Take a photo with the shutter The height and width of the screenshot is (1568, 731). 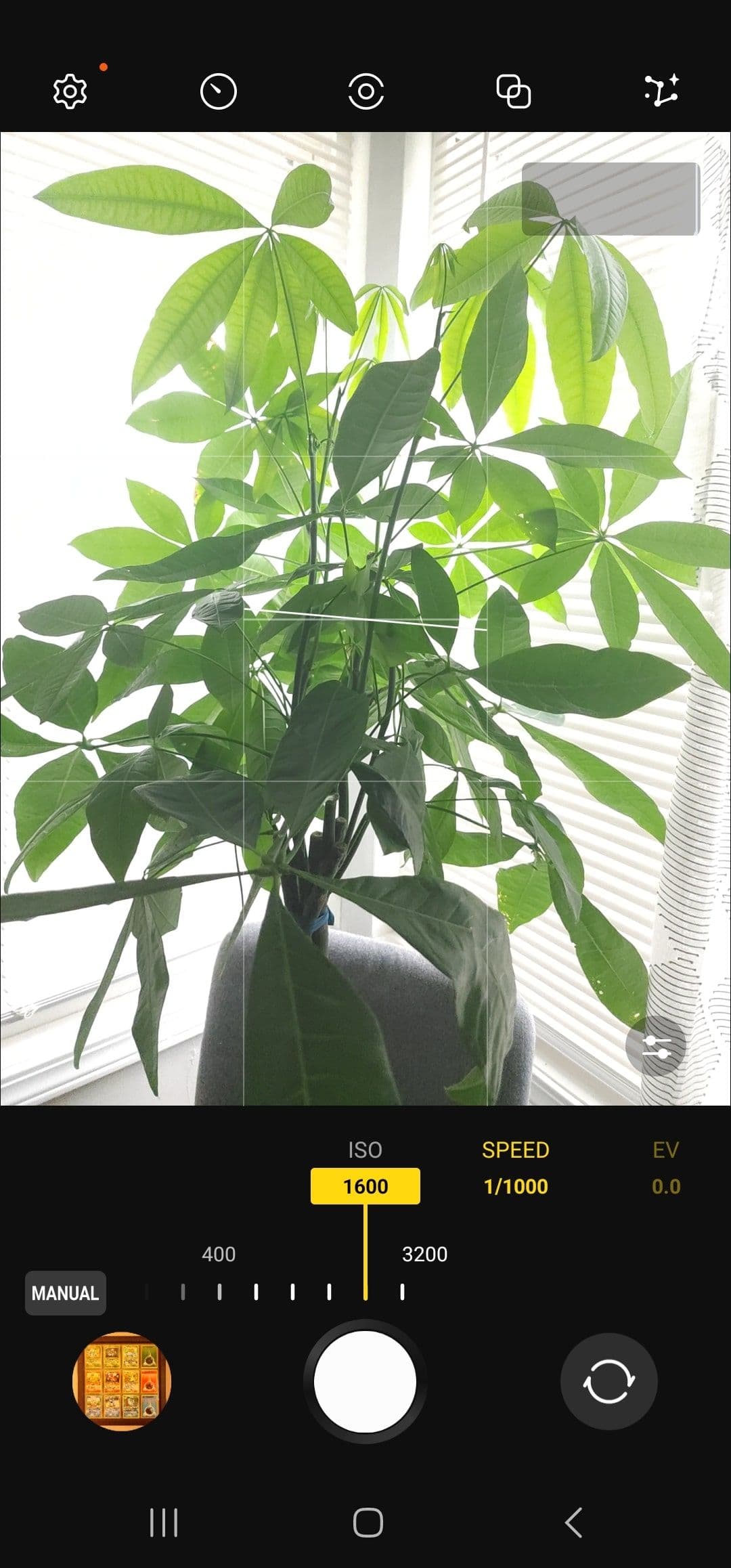[x=365, y=1381]
